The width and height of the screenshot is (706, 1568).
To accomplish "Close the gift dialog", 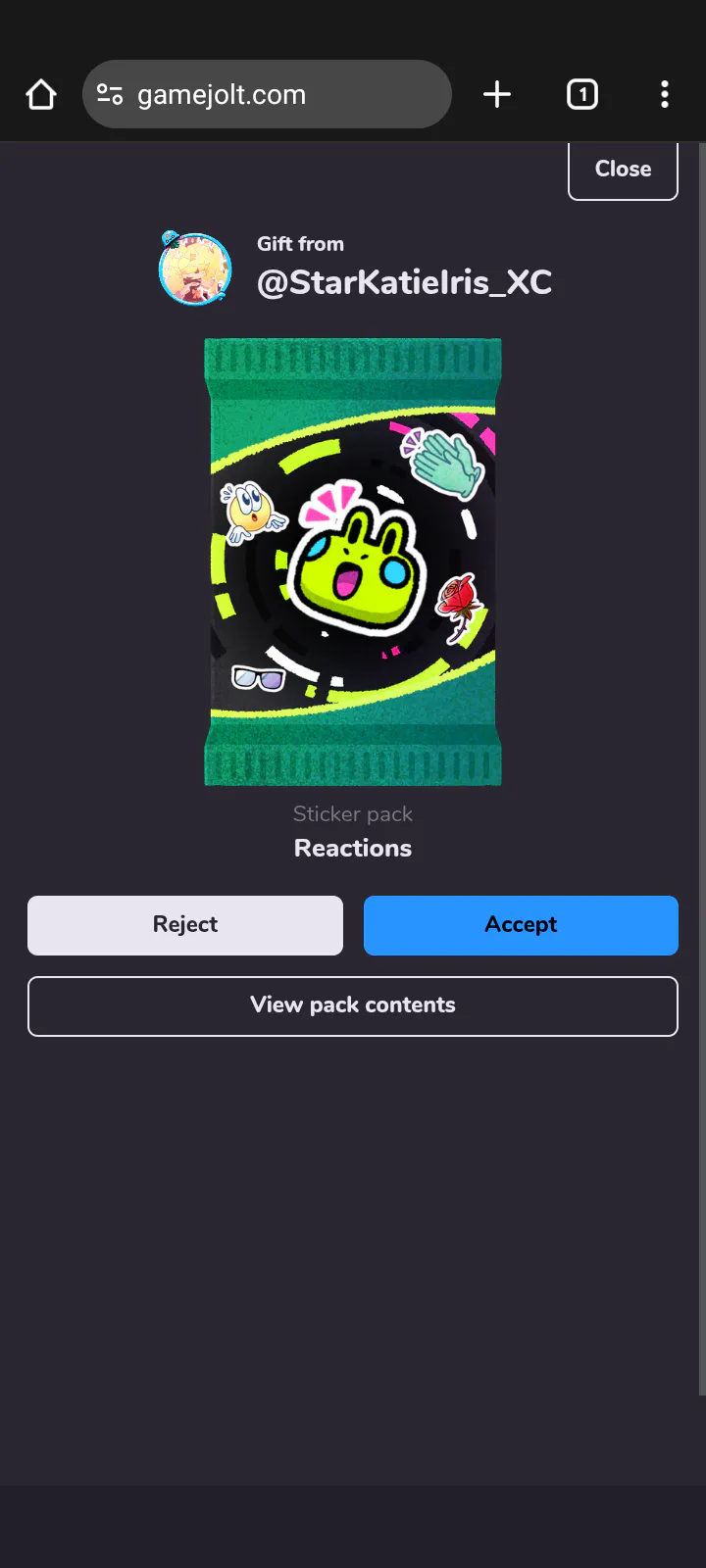I will pos(623,170).
